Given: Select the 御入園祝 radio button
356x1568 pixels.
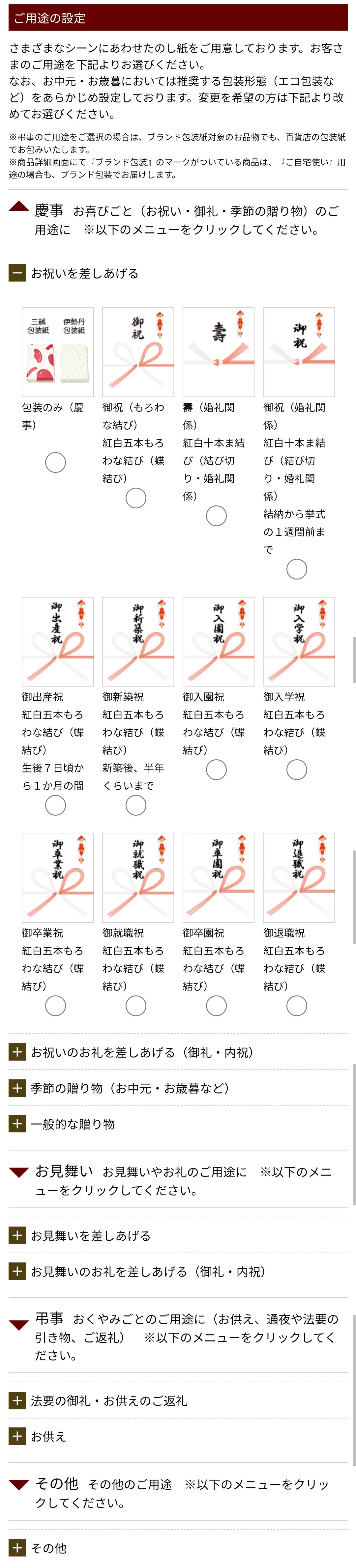Looking at the screenshot, I should click(217, 770).
